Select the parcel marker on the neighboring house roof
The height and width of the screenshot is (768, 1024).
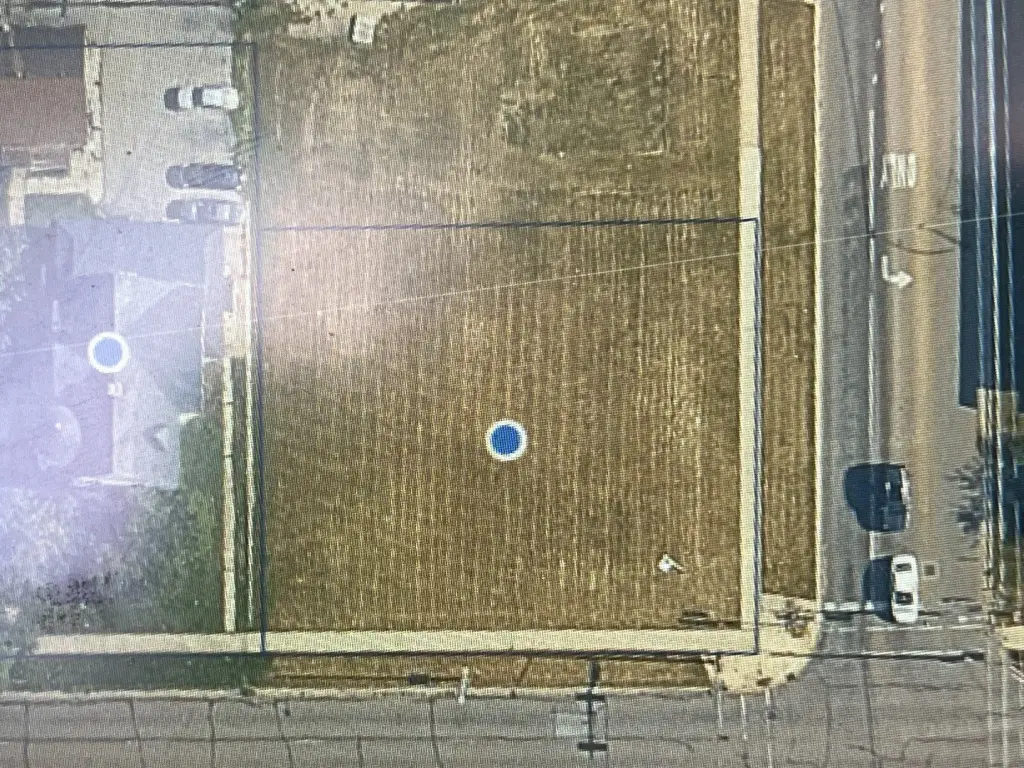point(108,353)
